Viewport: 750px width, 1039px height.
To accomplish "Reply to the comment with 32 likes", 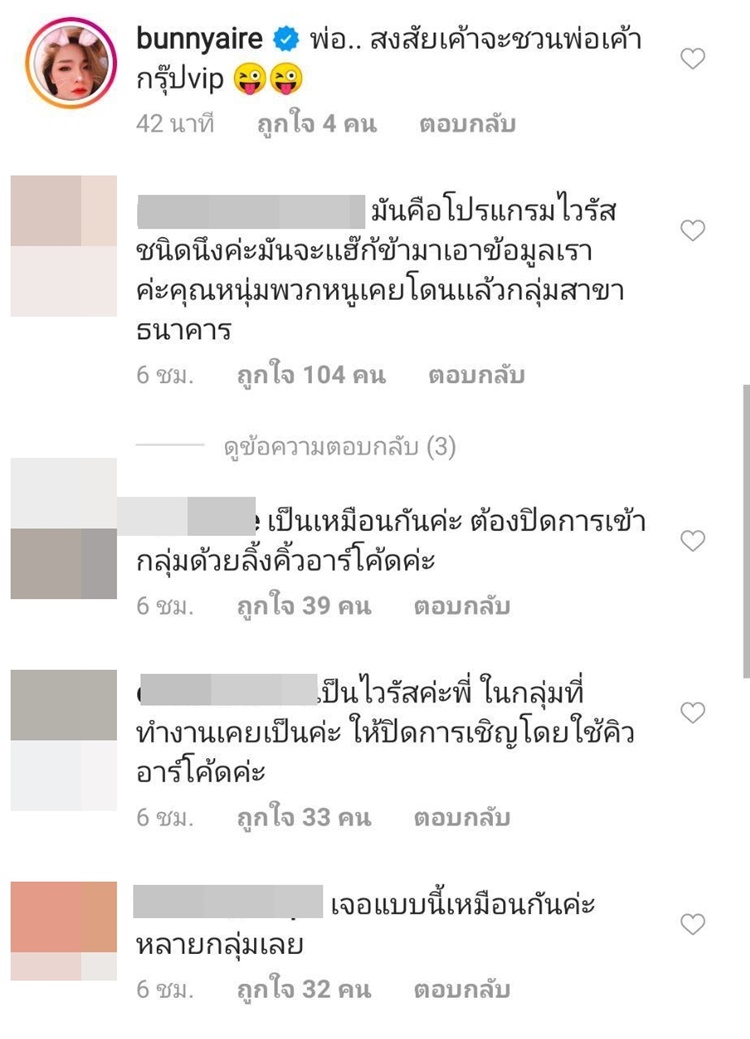I will [x=462, y=990].
